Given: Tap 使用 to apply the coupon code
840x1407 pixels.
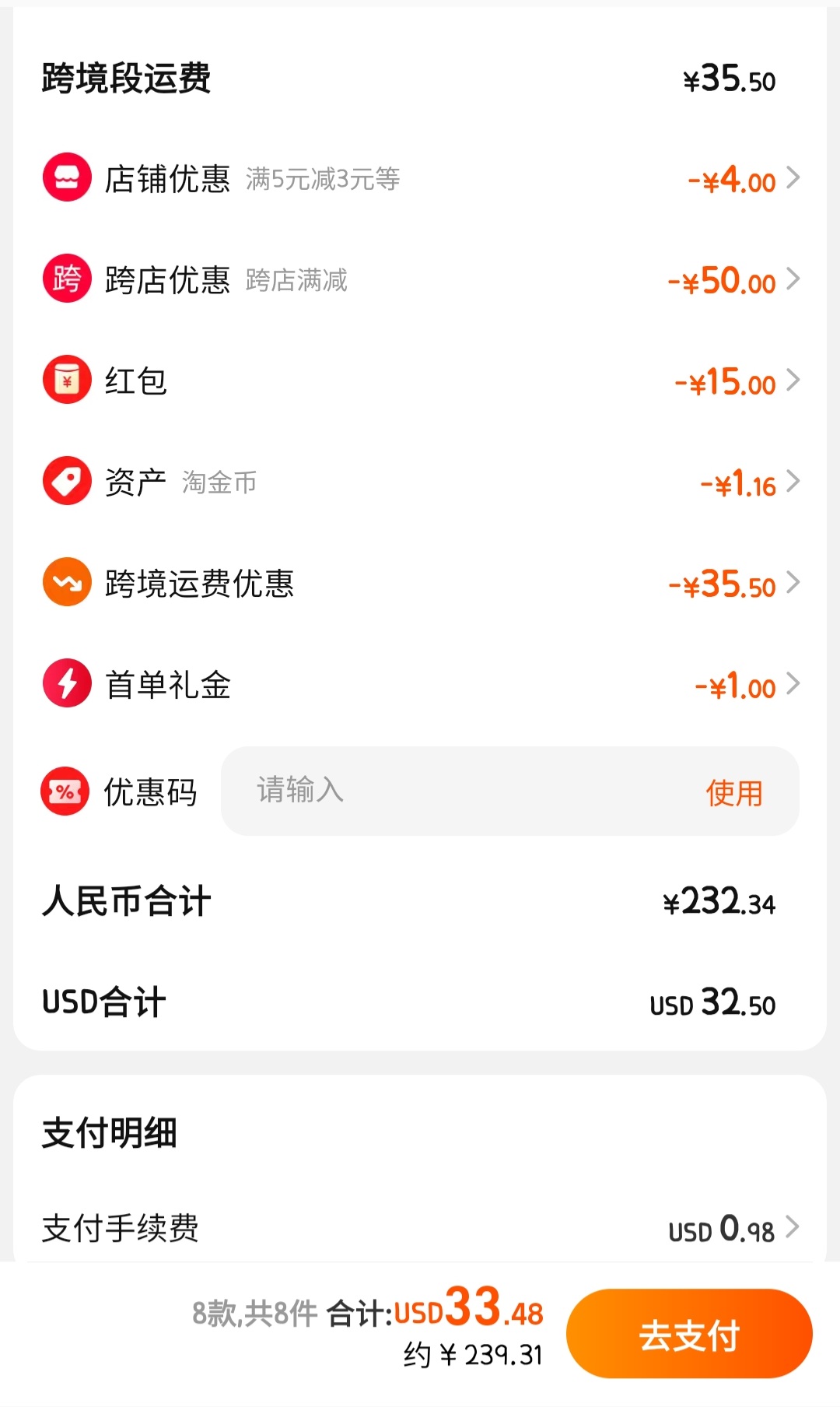Looking at the screenshot, I should coord(733,792).
